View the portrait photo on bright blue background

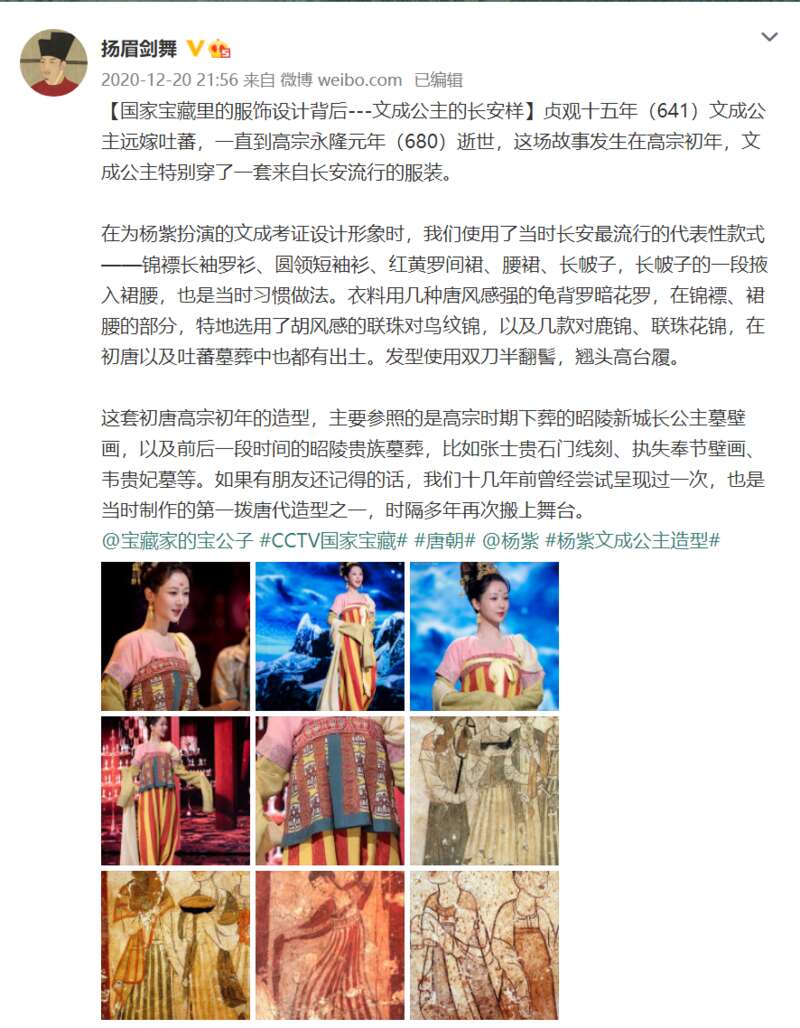click(x=484, y=636)
